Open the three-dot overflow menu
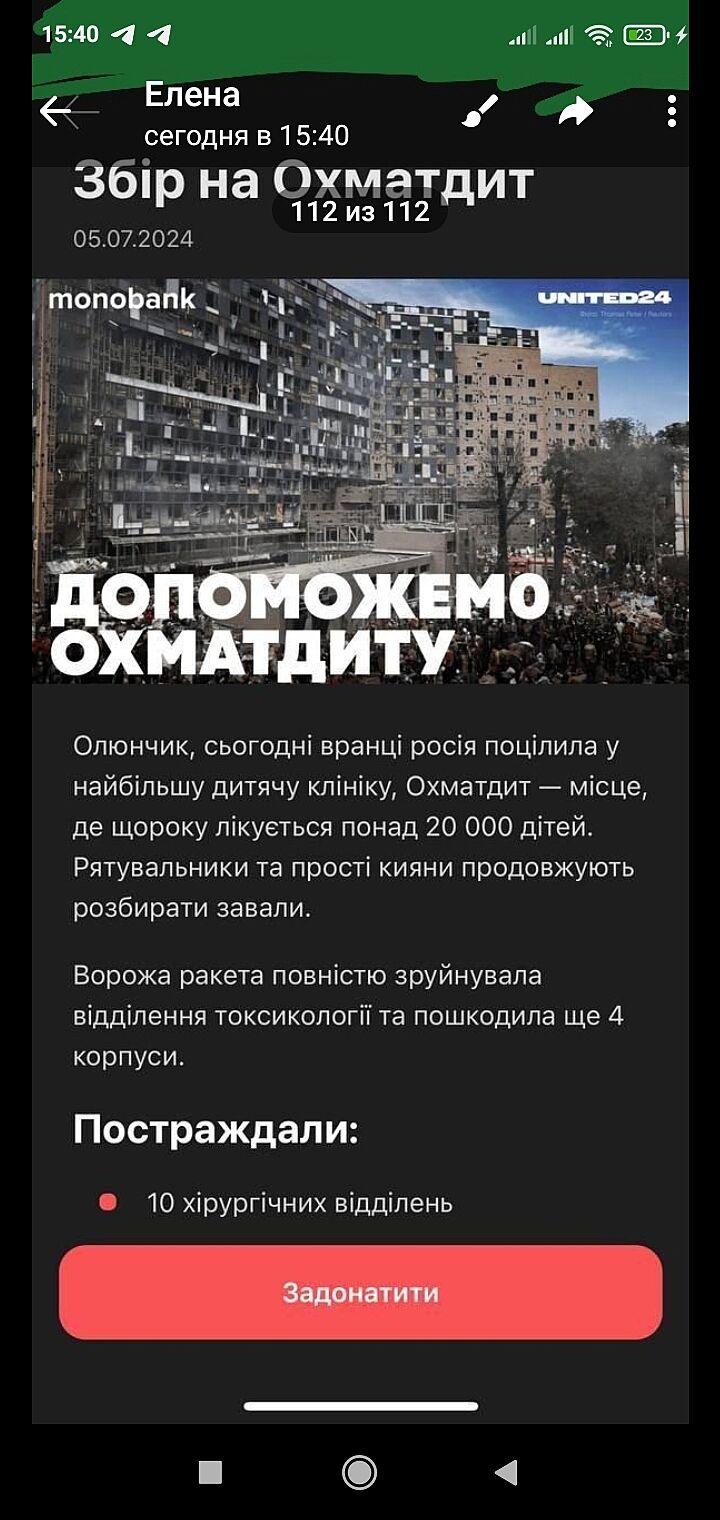 coord(672,111)
